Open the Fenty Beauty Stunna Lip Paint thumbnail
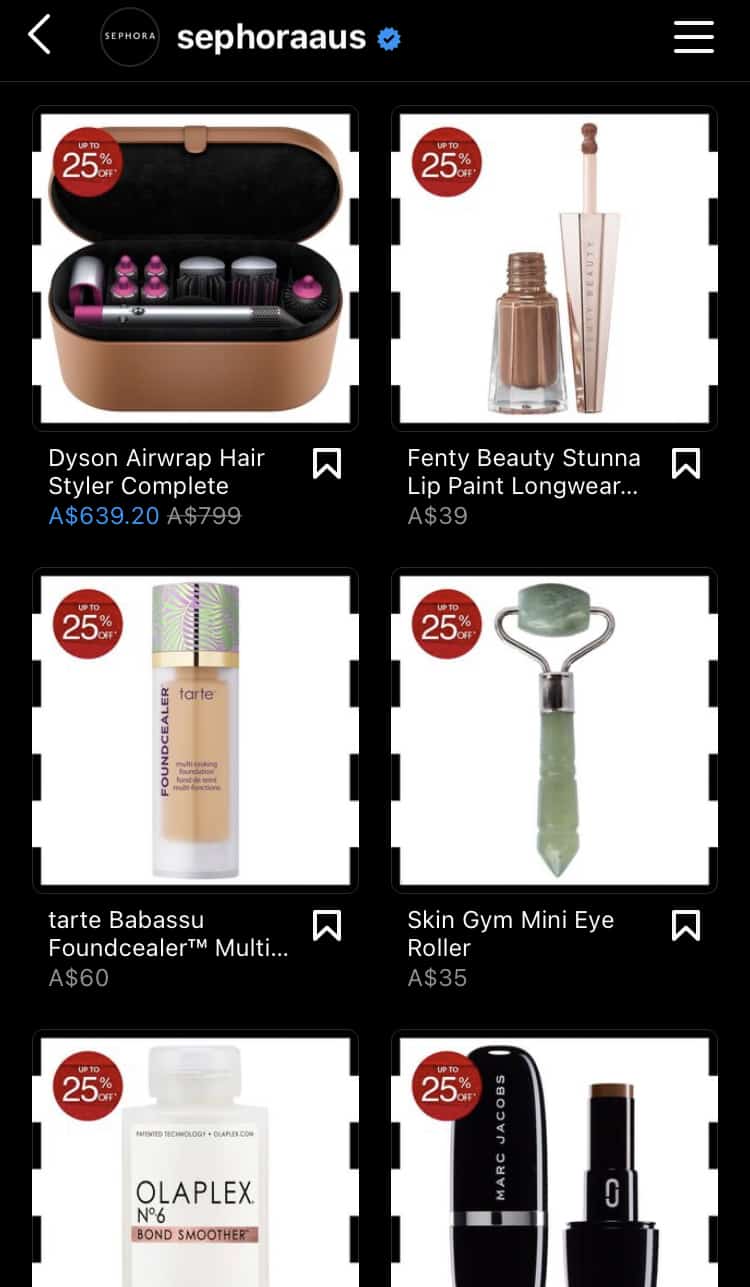This screenshot has width=750, height=1287. tap(554, 268)
